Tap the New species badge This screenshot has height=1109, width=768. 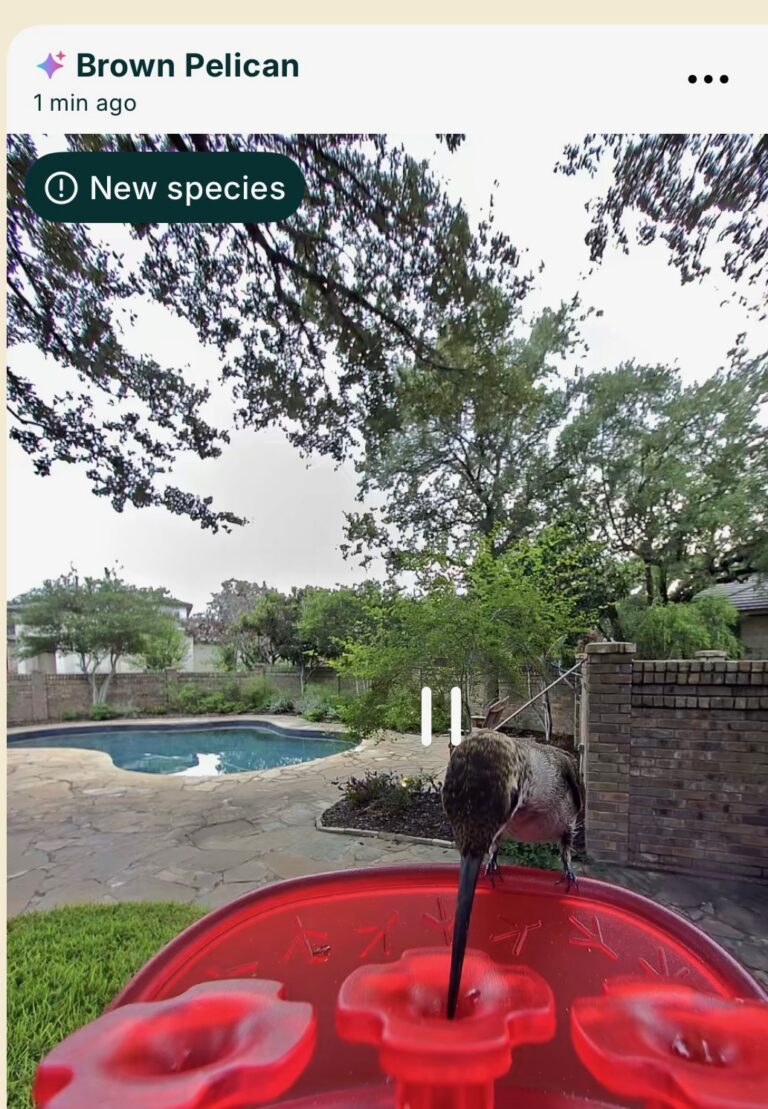coord(165,188)
